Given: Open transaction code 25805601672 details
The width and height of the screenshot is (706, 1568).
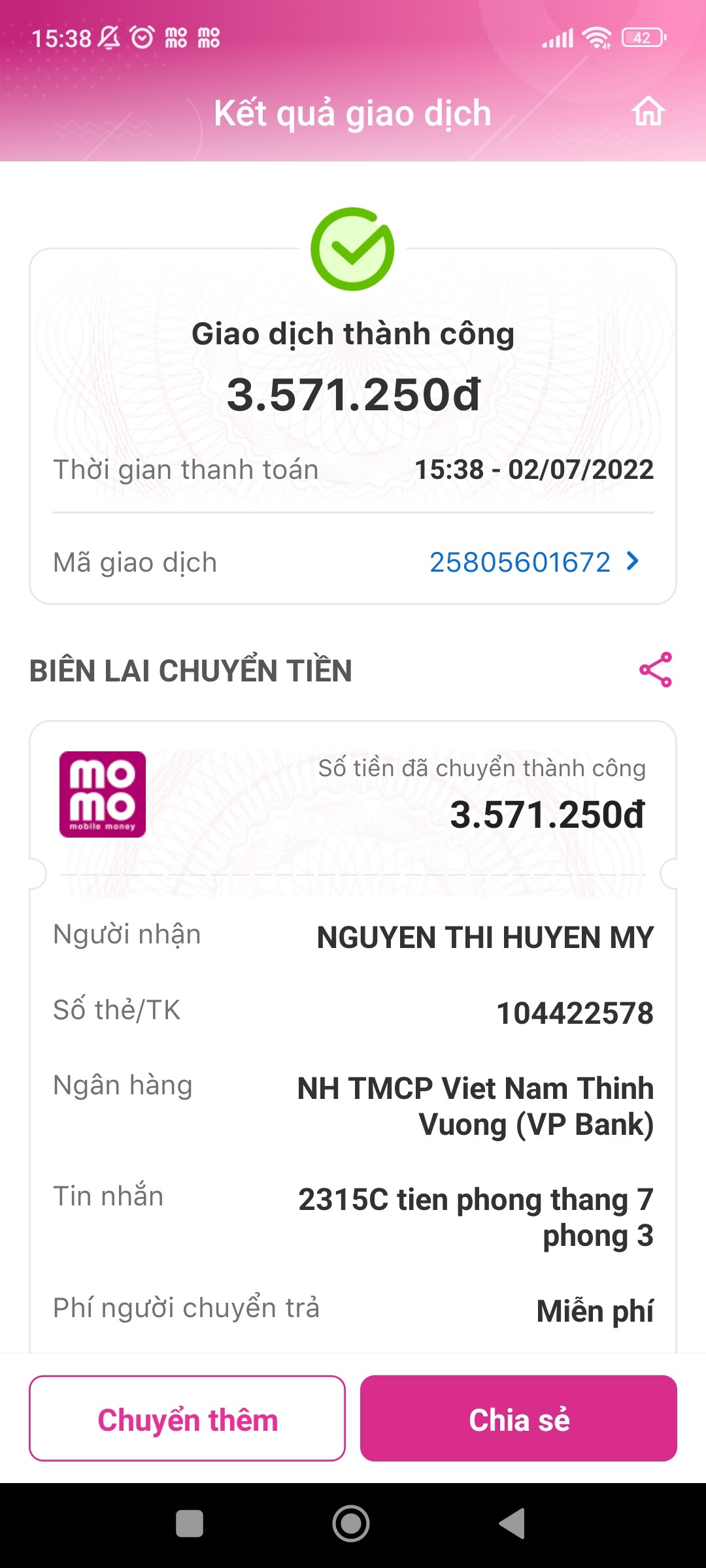Looking at the screenshot, I should (x=533, y=562).
